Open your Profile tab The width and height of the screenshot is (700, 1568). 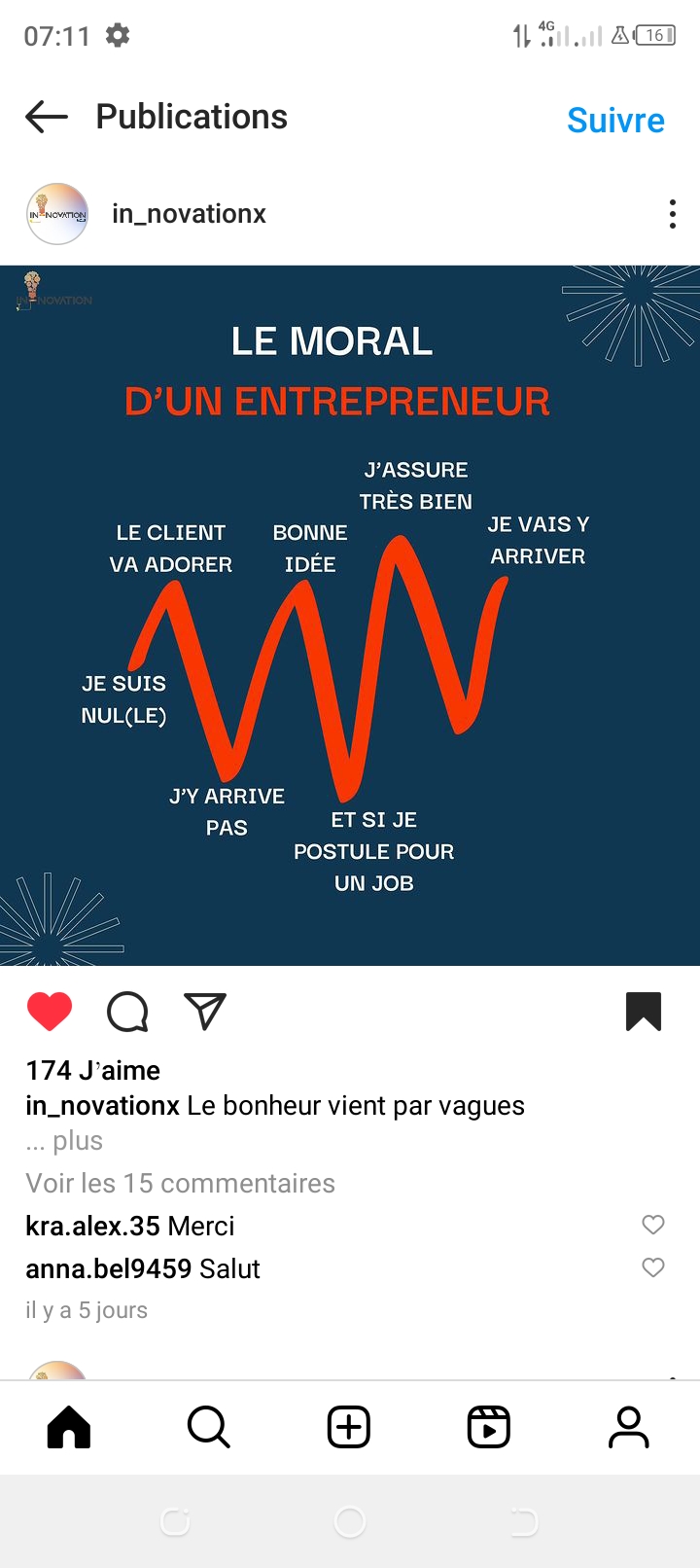point(629,1428)
